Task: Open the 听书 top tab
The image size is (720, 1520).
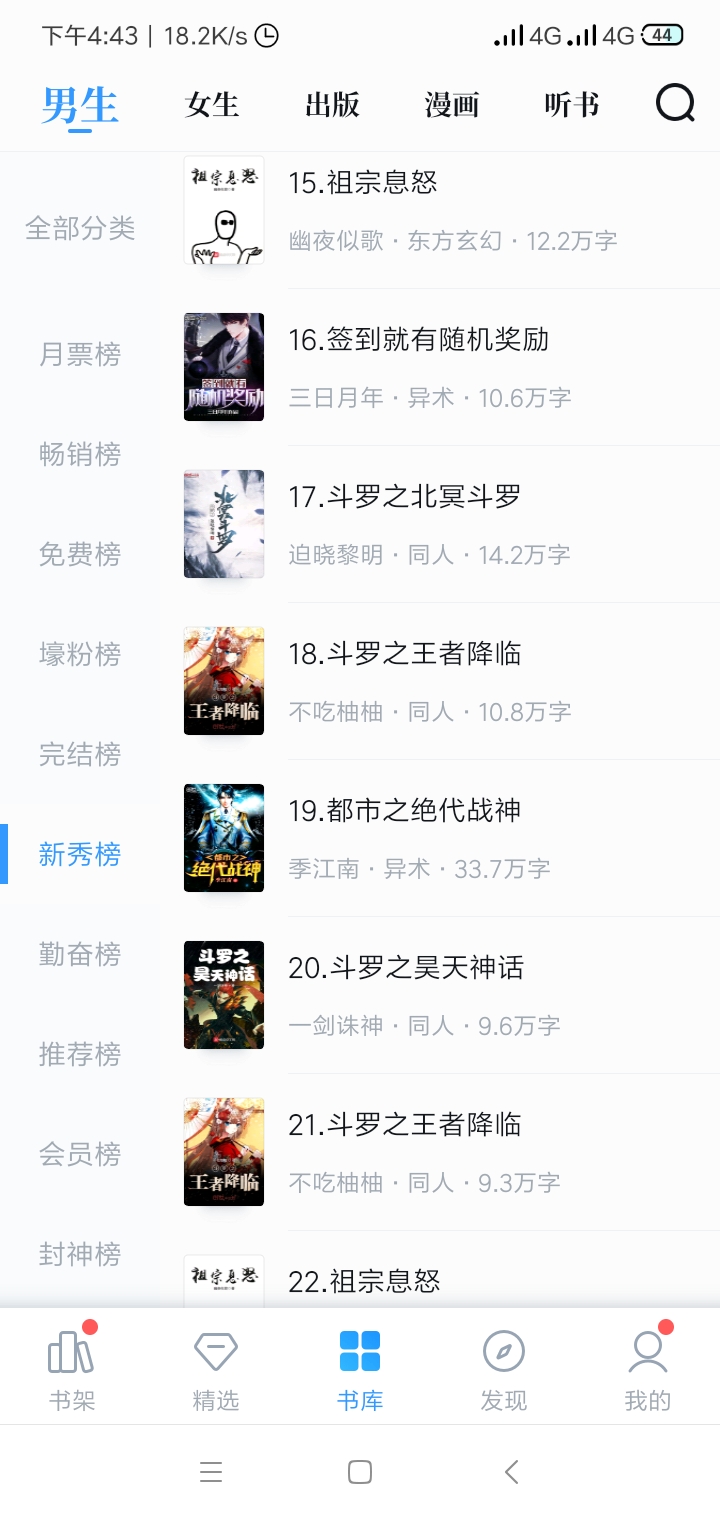Action: [572, 104]
